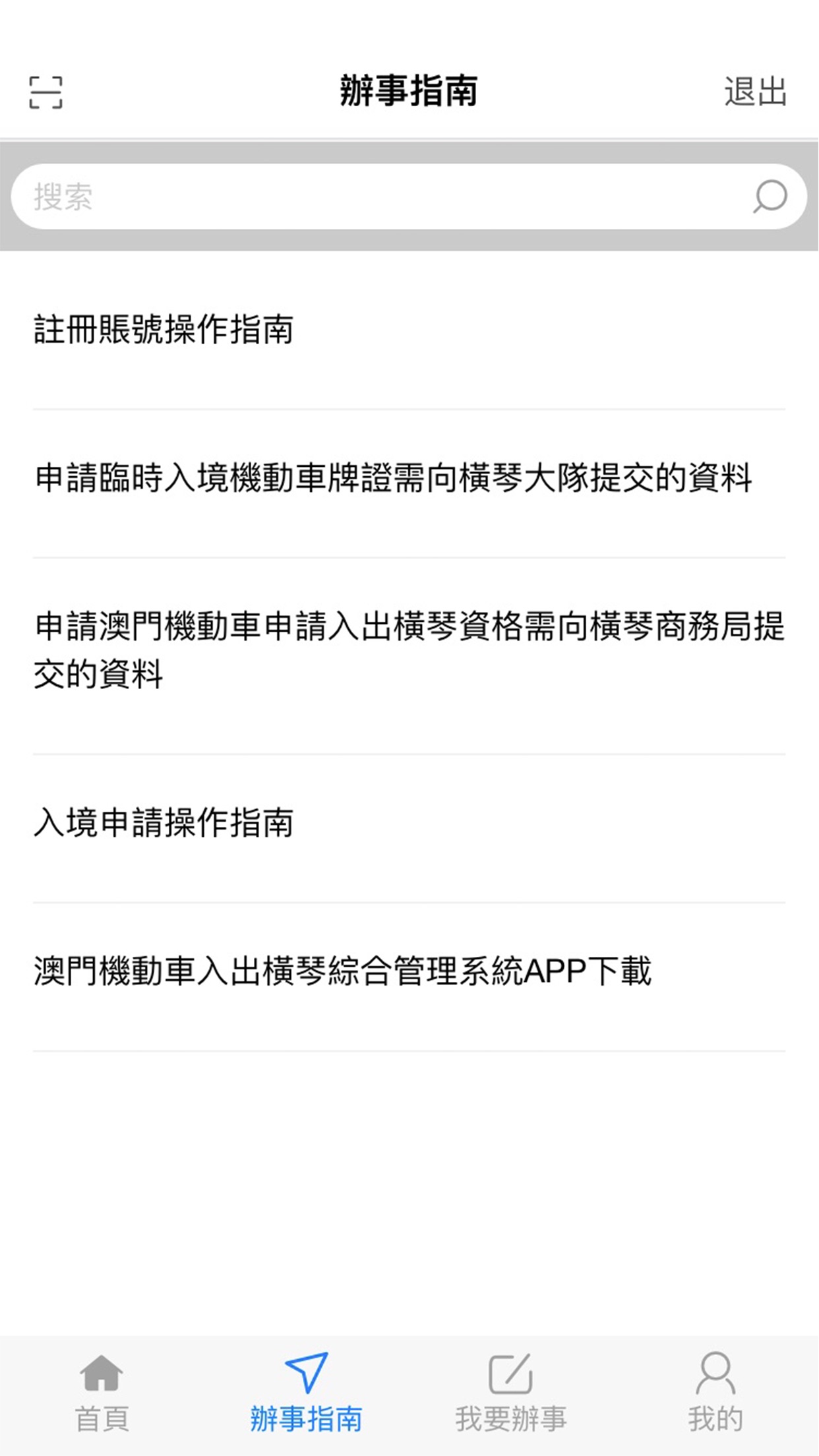
Task: Click 退出 to exit the page
Action: click(x=754, y=93)
